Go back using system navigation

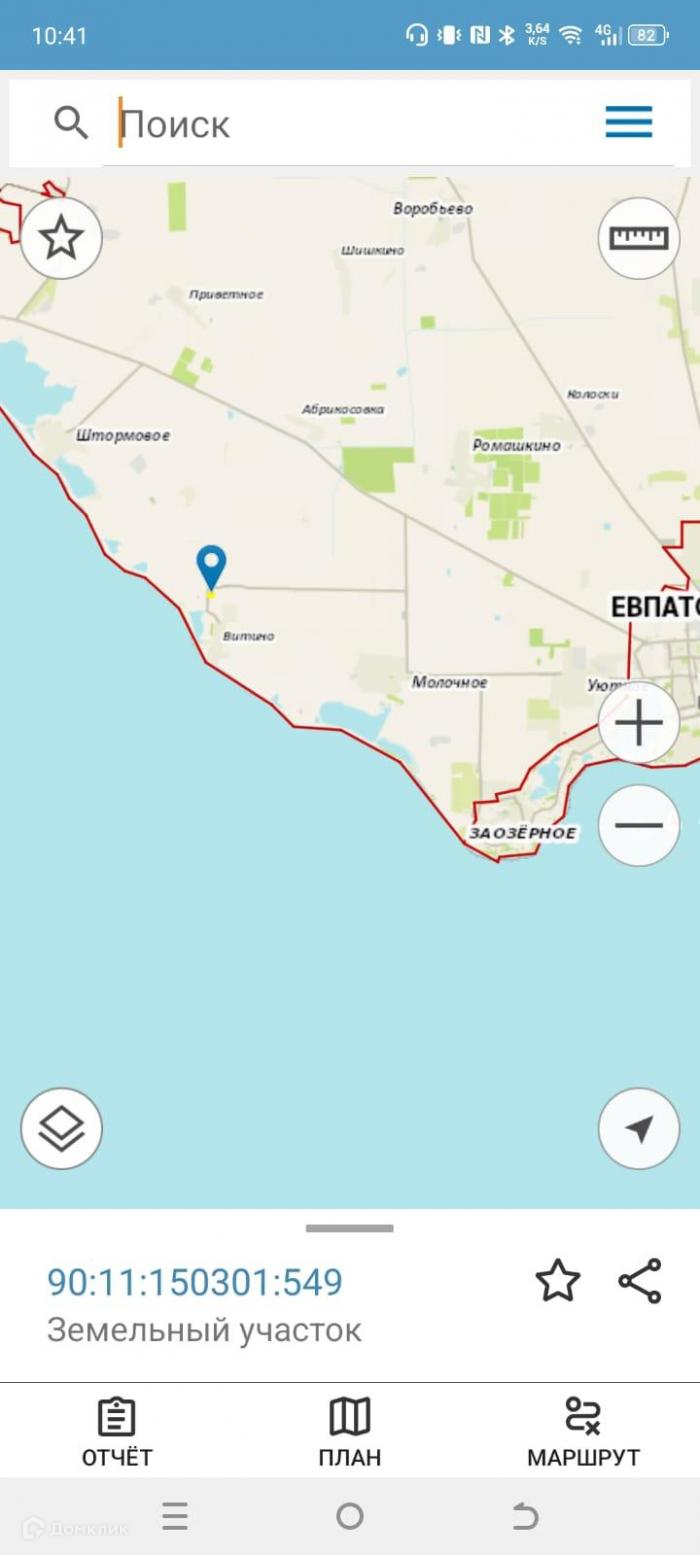[525, 1516]
